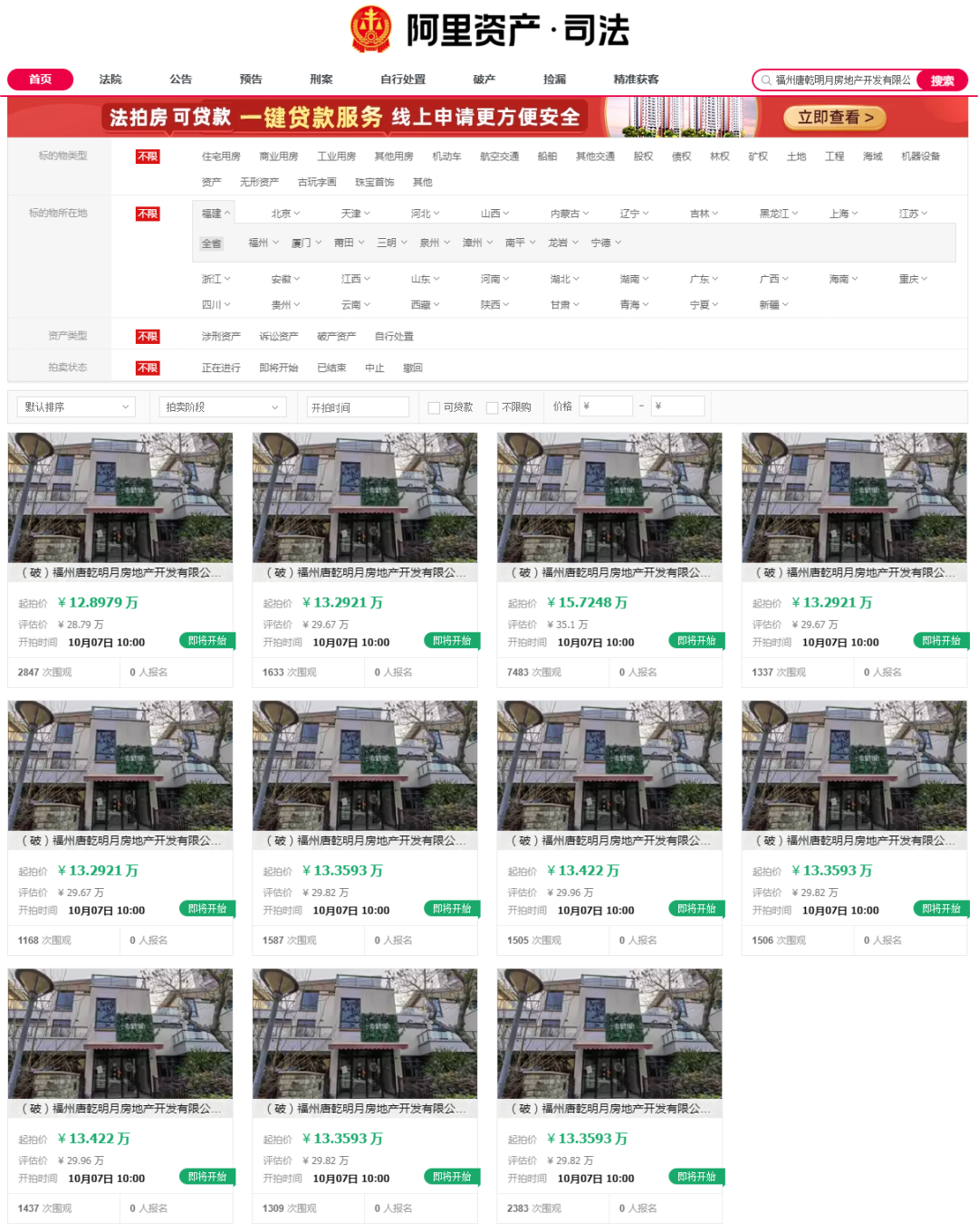Filter asset type by 破产资产

[336, 337]
